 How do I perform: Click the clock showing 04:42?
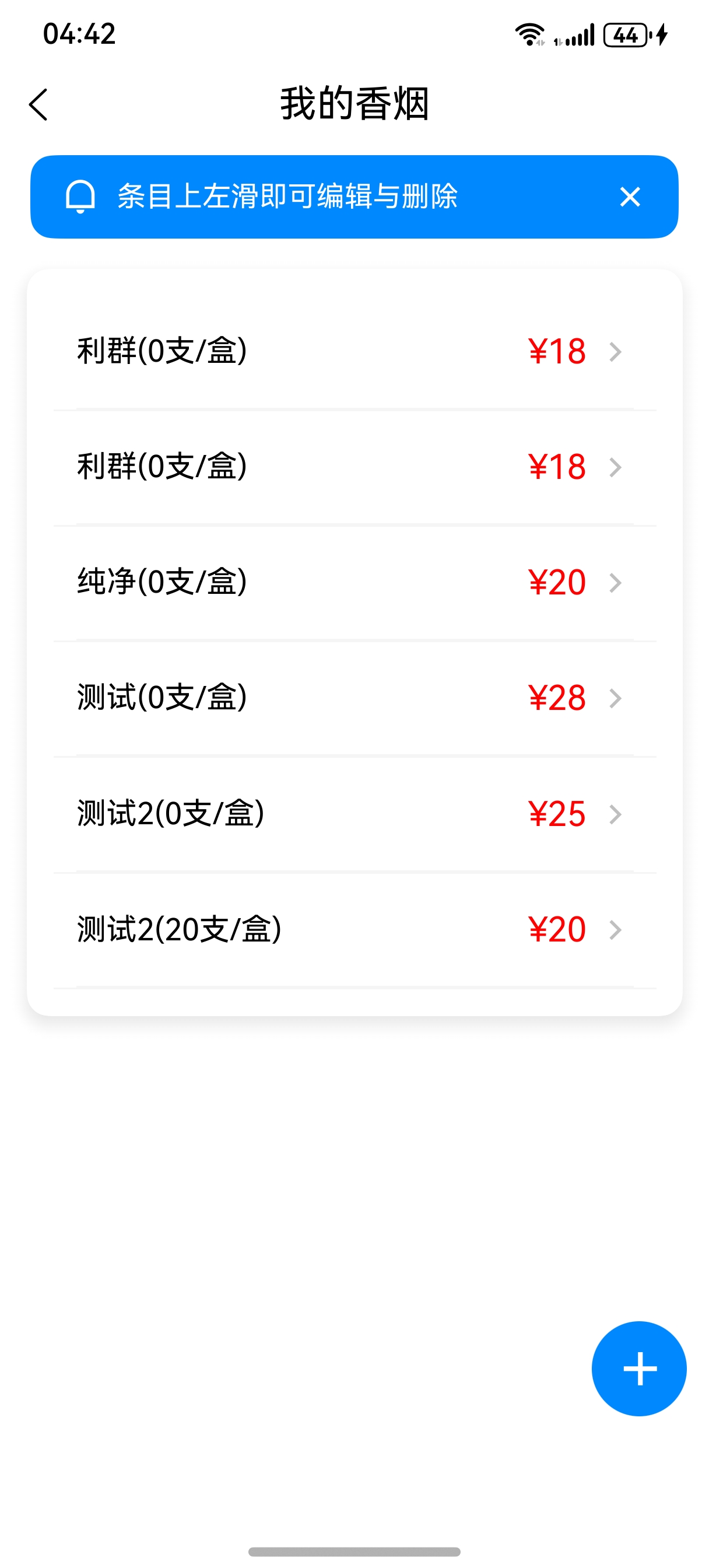(78, 34)
